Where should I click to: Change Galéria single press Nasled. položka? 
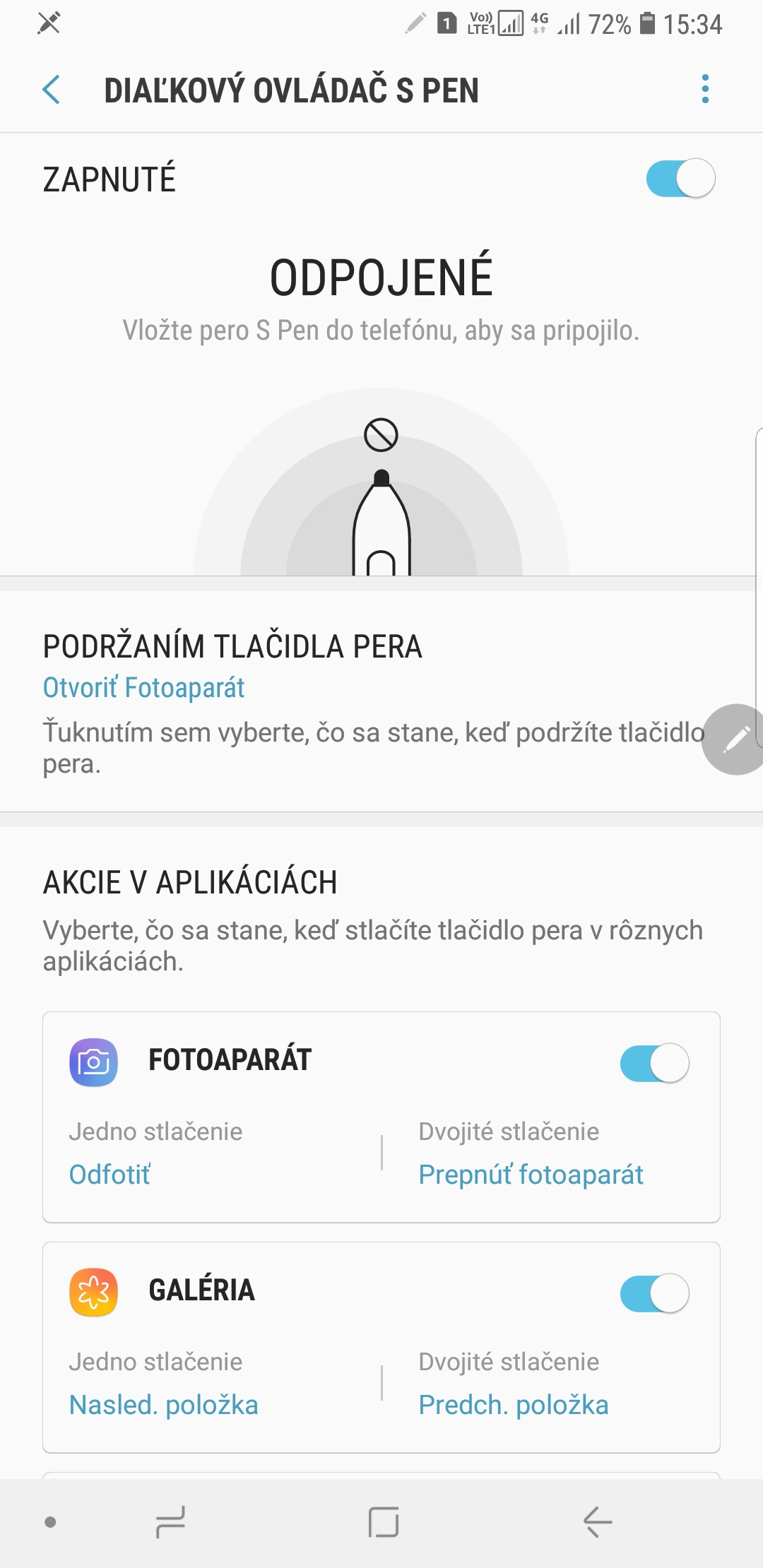(163, 1404)
